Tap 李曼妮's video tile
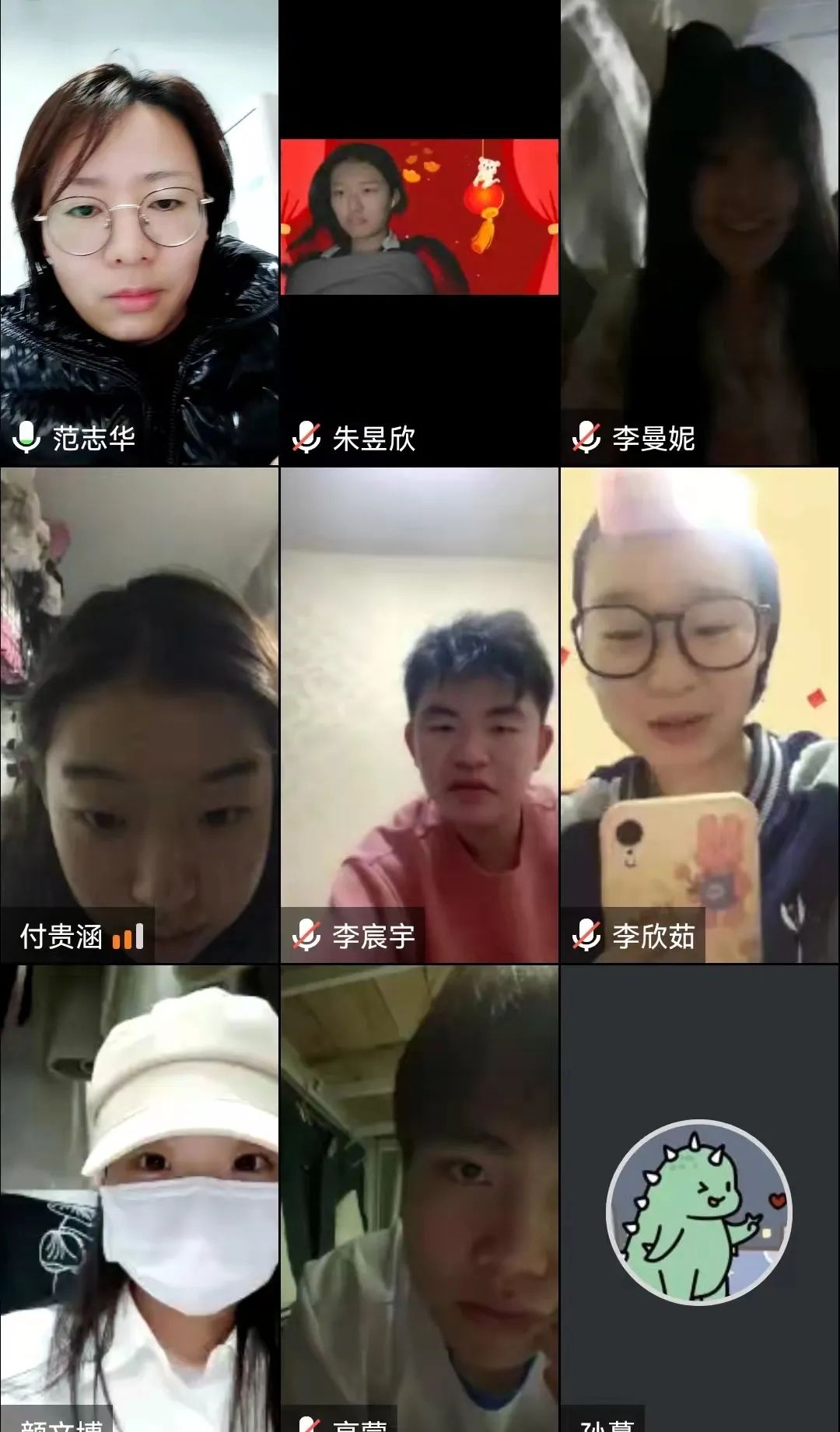Viewport: 840px width, 1432px height. (700, 233)
